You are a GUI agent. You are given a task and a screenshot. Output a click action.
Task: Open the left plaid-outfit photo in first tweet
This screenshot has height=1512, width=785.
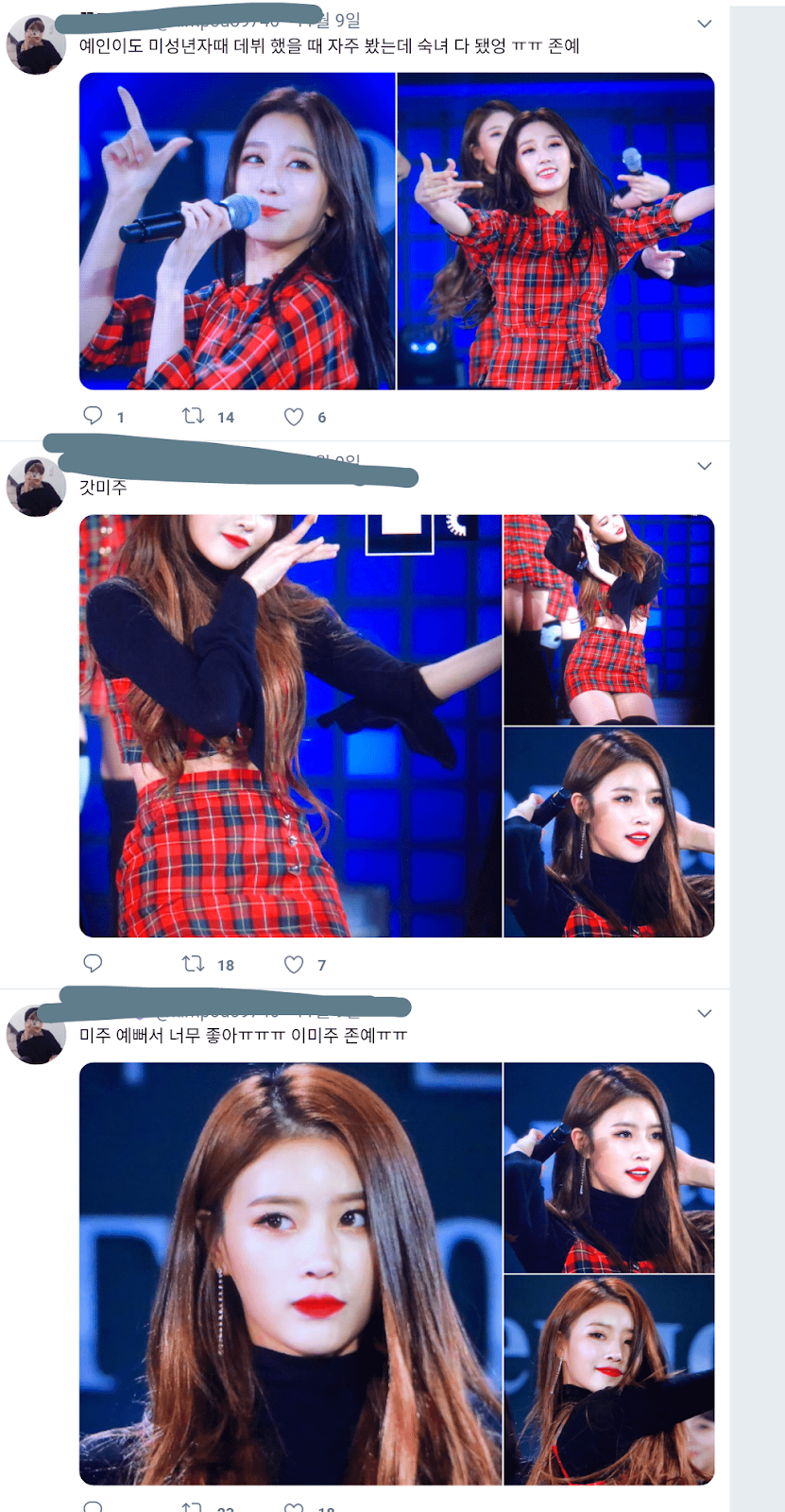pyautogui.click(x=236, y=236)
